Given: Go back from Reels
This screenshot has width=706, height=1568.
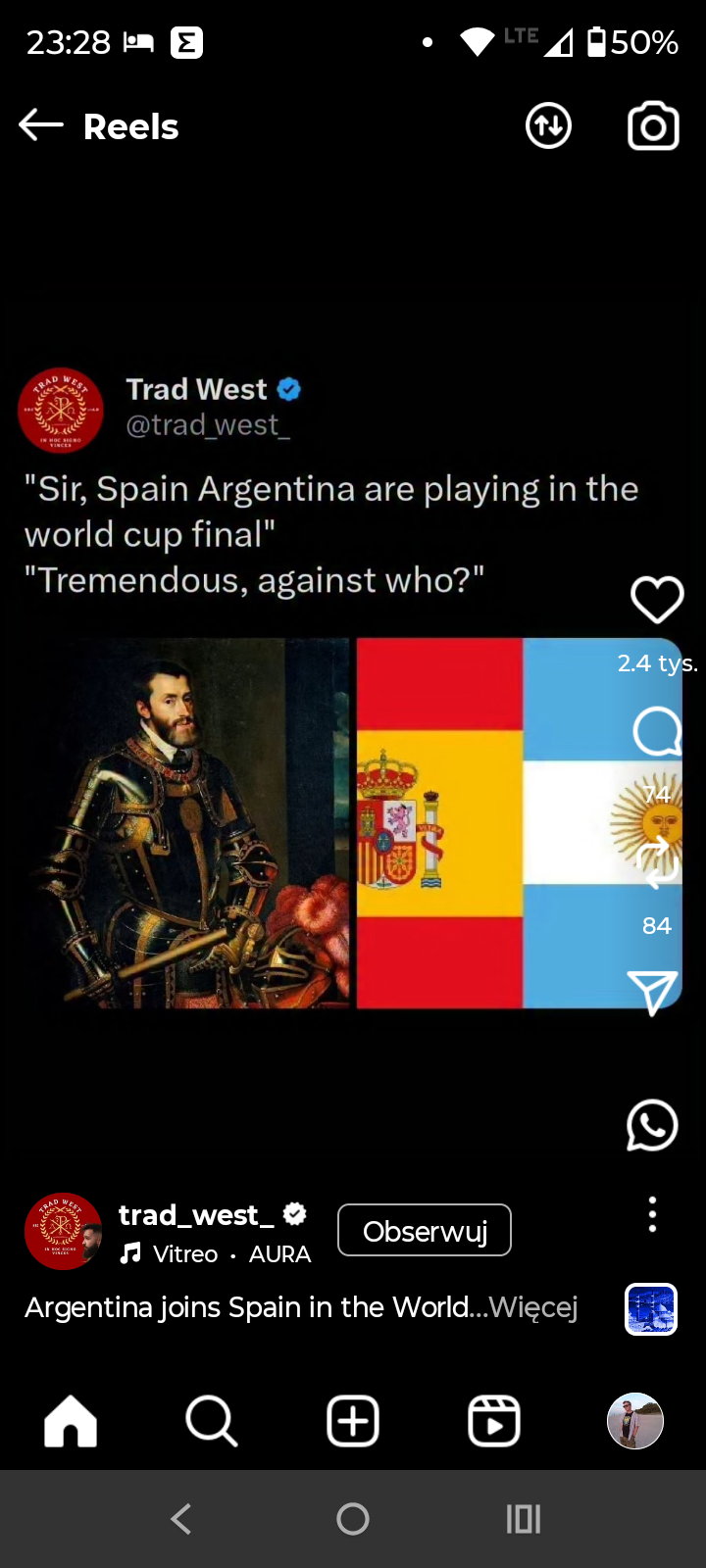Looking at the screenshot, I should (x=41, y=125).
